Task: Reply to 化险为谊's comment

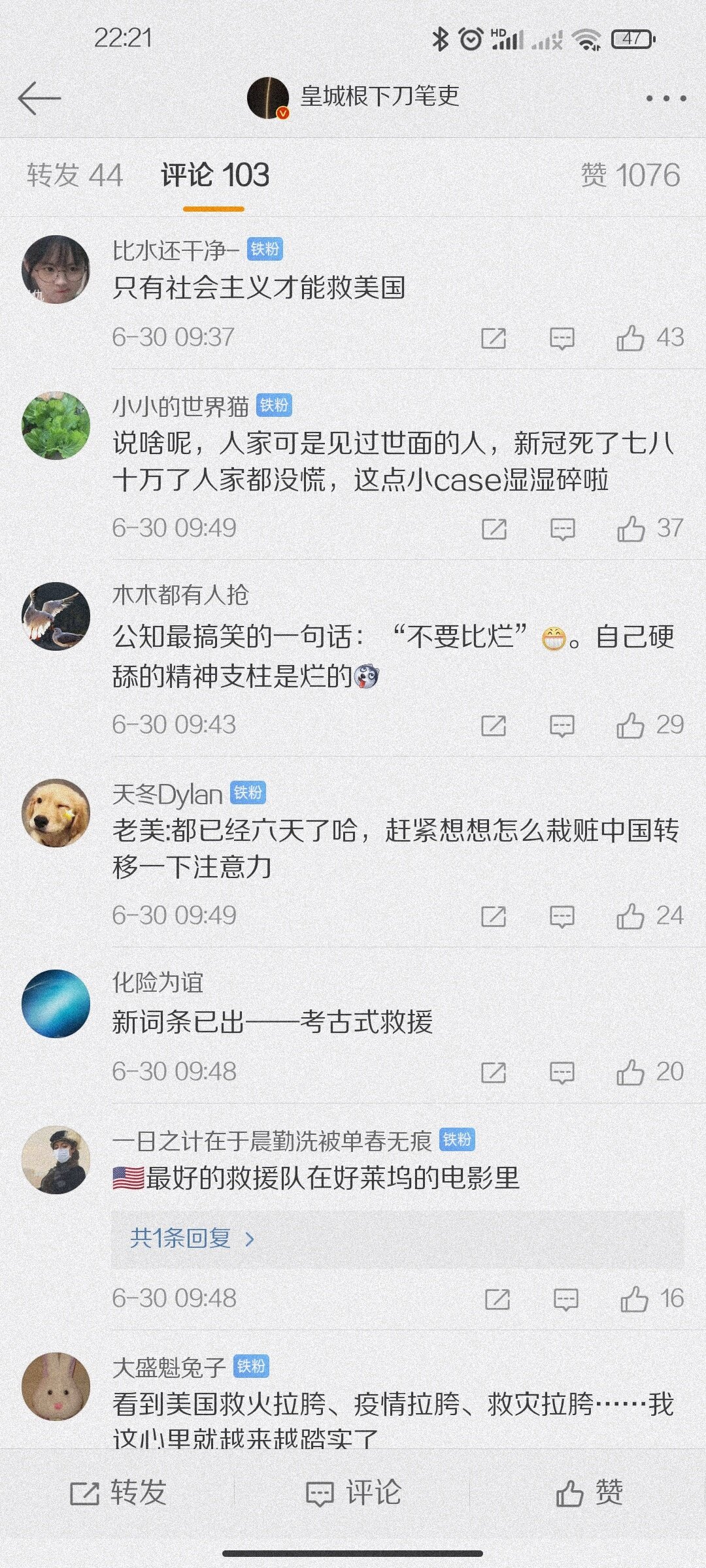Action: tap(562, 1073)
